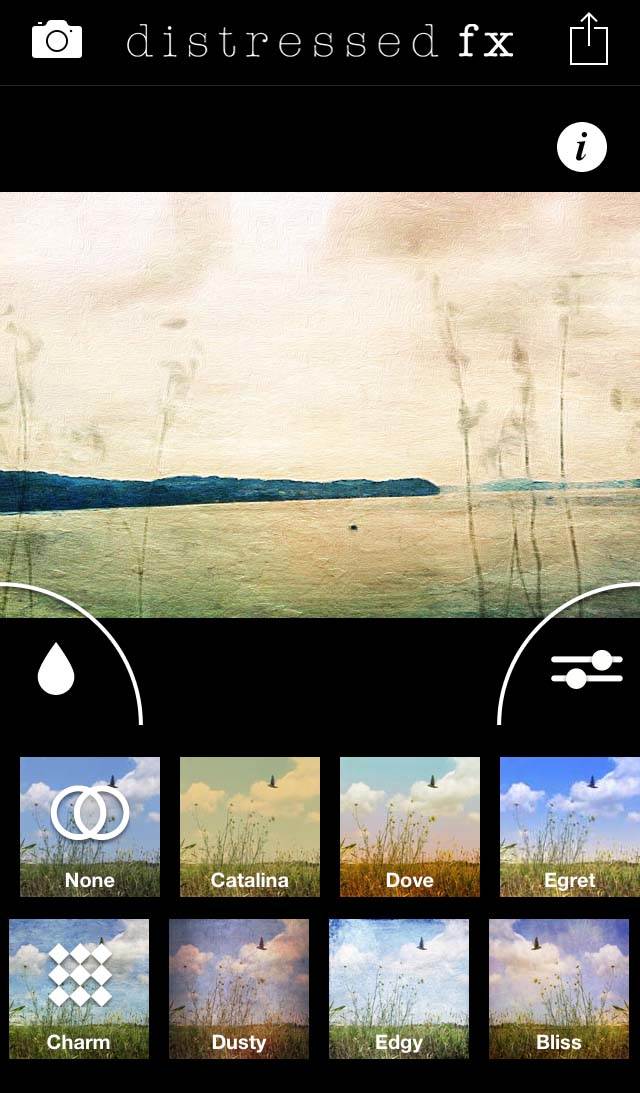Select the None filter
The image size is (640, 1093).
pyautogui.click(x=90, y=827)
